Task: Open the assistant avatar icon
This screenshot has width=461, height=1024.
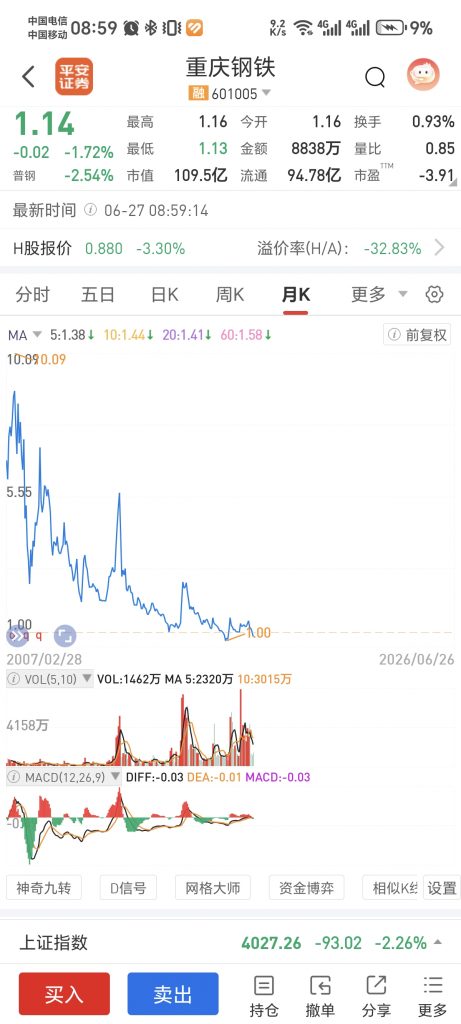Action: coord(423,75)
